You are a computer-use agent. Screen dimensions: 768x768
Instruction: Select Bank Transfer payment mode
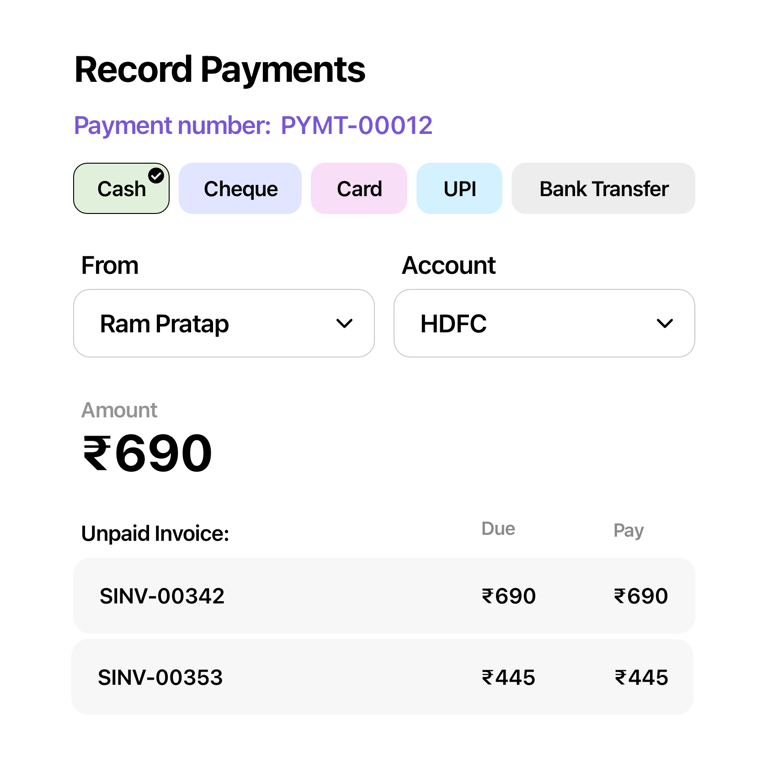point(603,188)
